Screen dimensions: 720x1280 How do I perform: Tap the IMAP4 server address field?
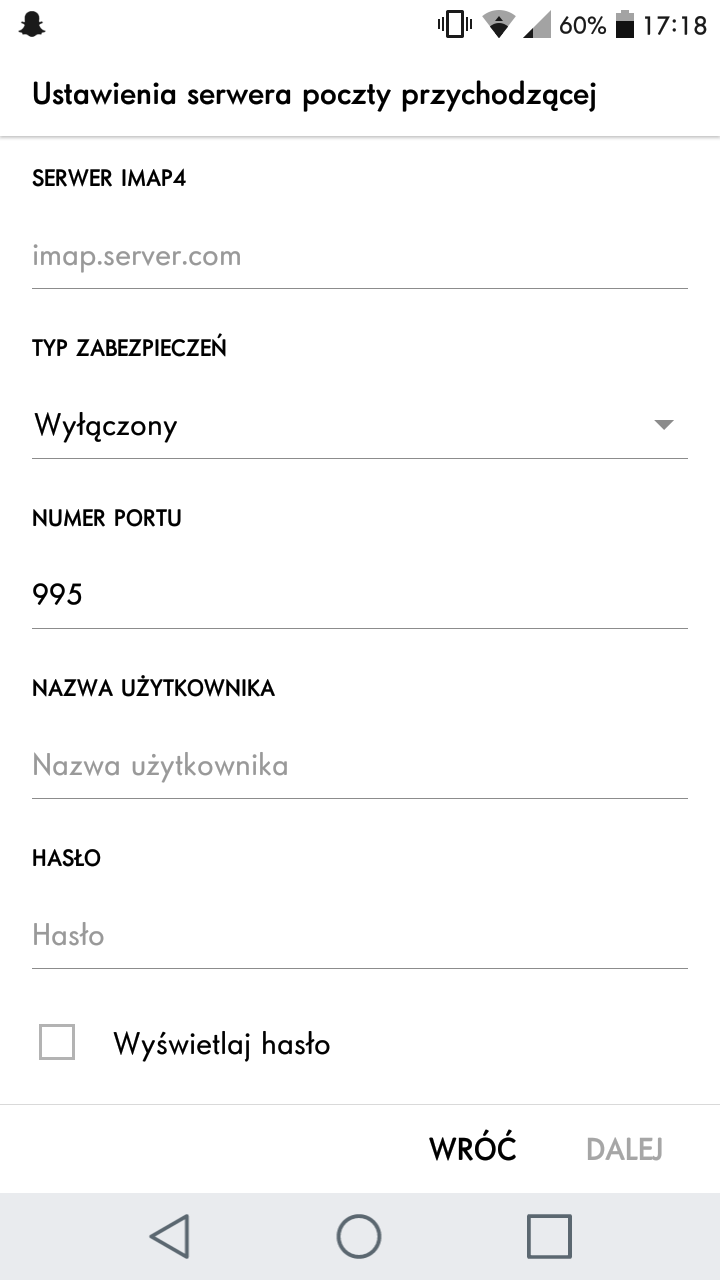pos(358,256)
